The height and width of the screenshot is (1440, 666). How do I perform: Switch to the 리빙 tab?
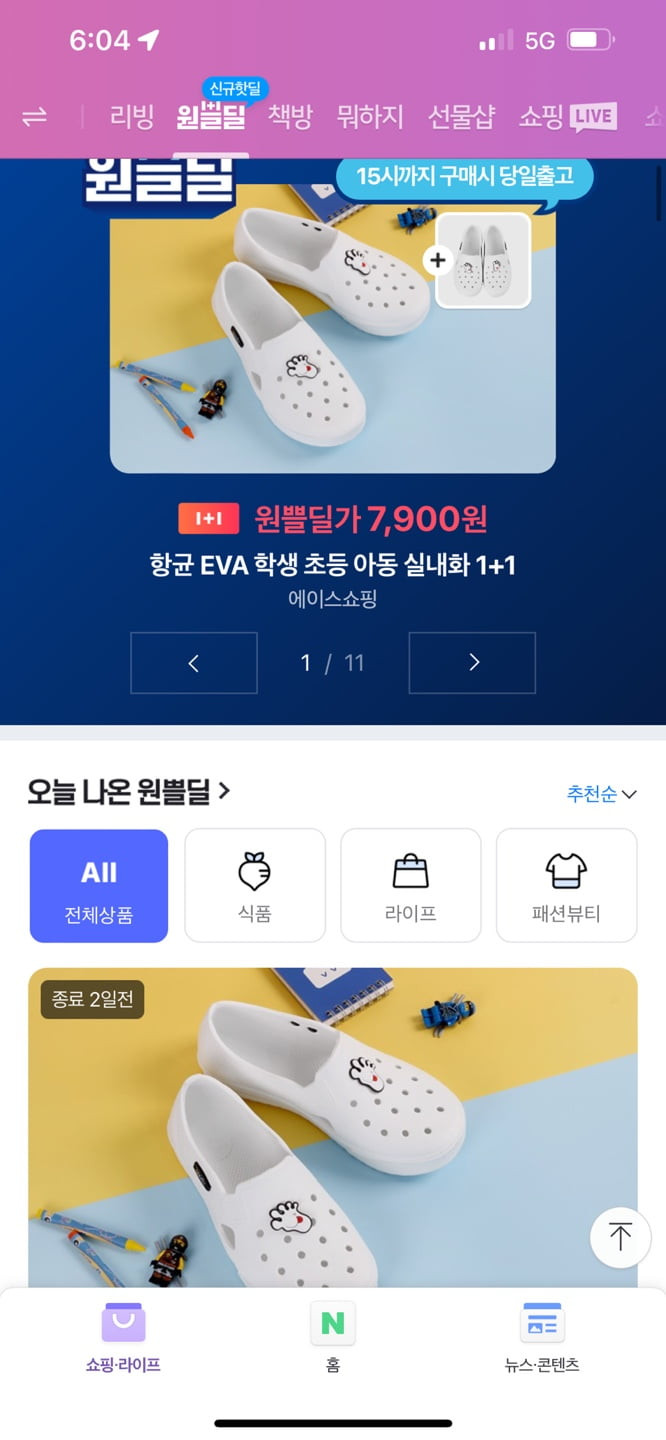(131, 117)
